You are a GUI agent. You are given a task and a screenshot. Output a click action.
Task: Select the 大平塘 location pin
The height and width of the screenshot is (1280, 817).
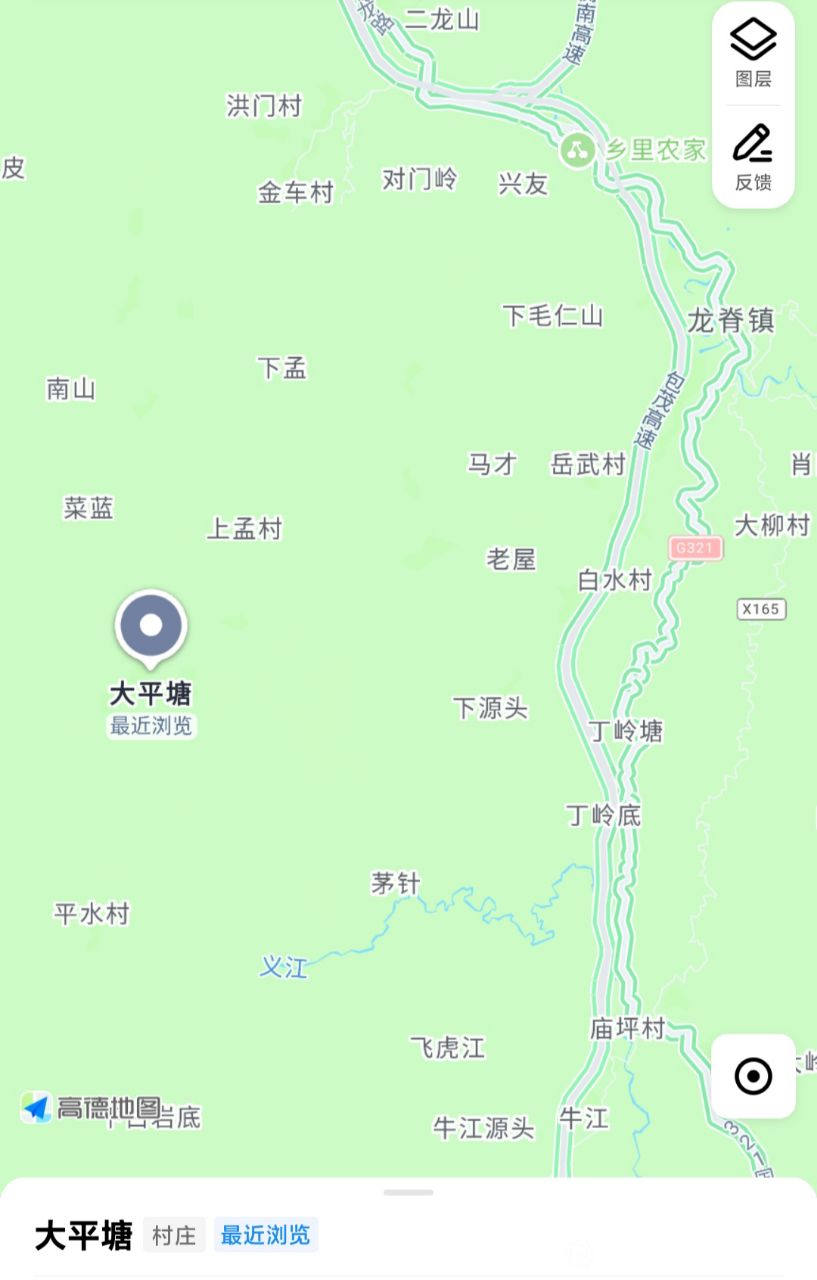point(151,628)
